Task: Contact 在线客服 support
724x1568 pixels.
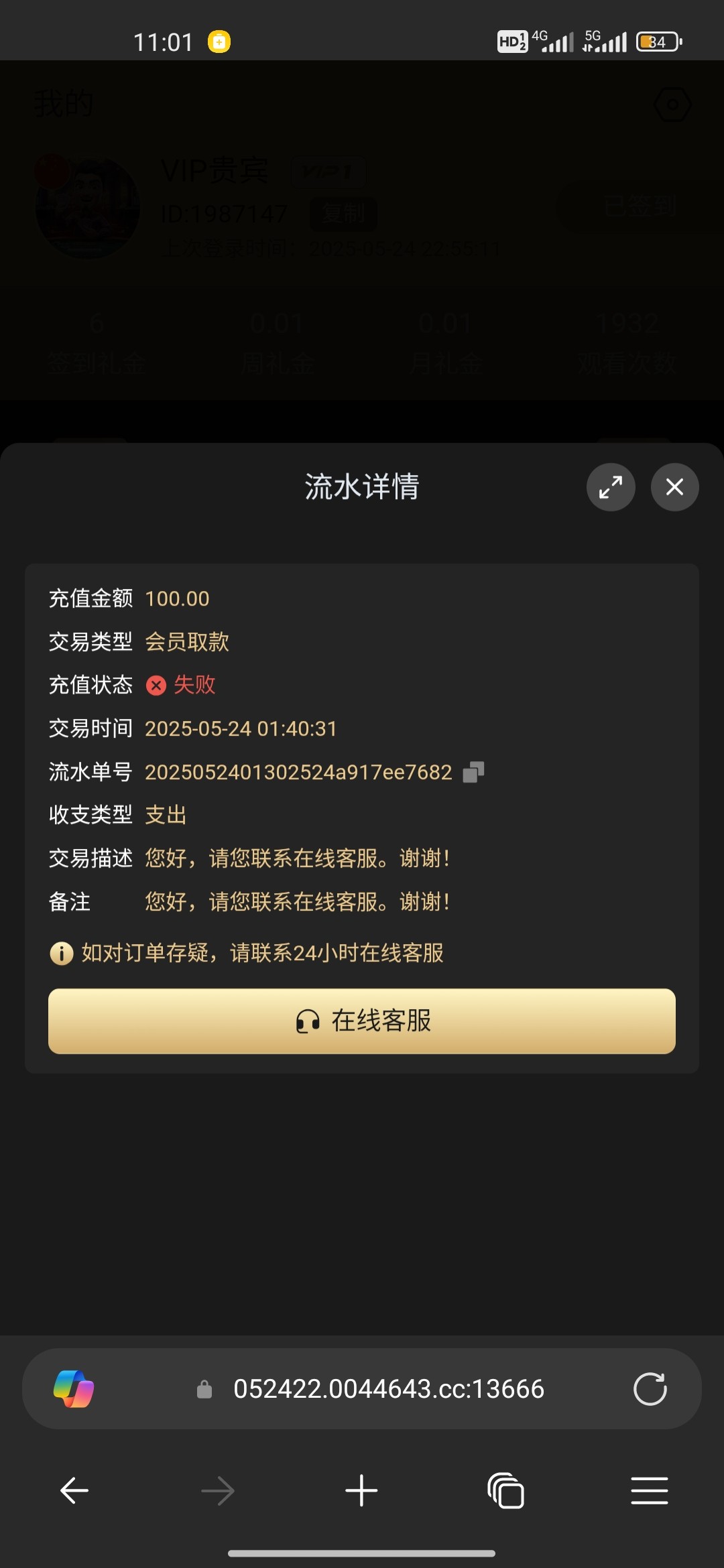Action: click(x=362, y=1021)
